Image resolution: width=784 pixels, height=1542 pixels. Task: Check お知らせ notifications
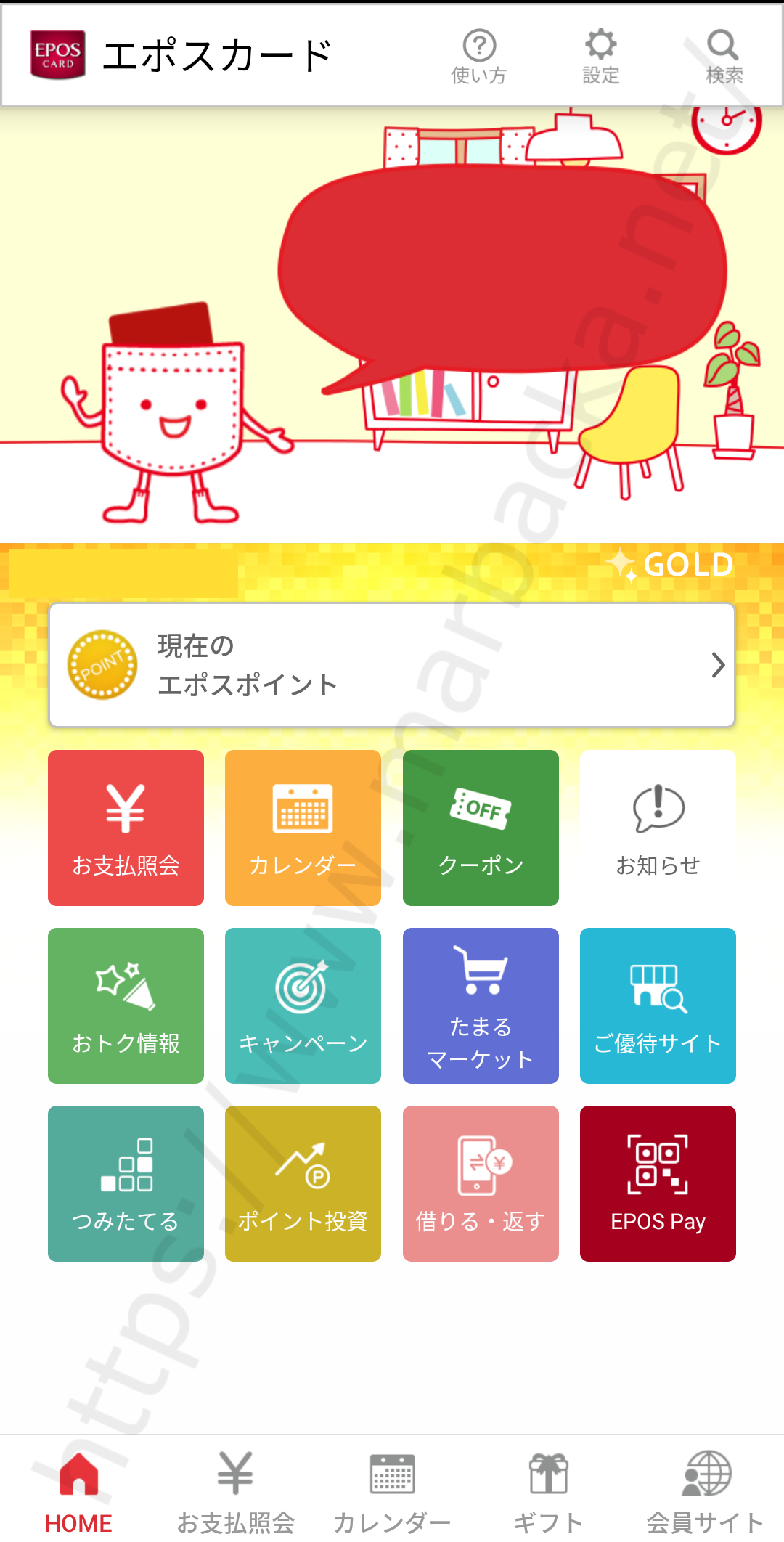click(x=658, y=828)
